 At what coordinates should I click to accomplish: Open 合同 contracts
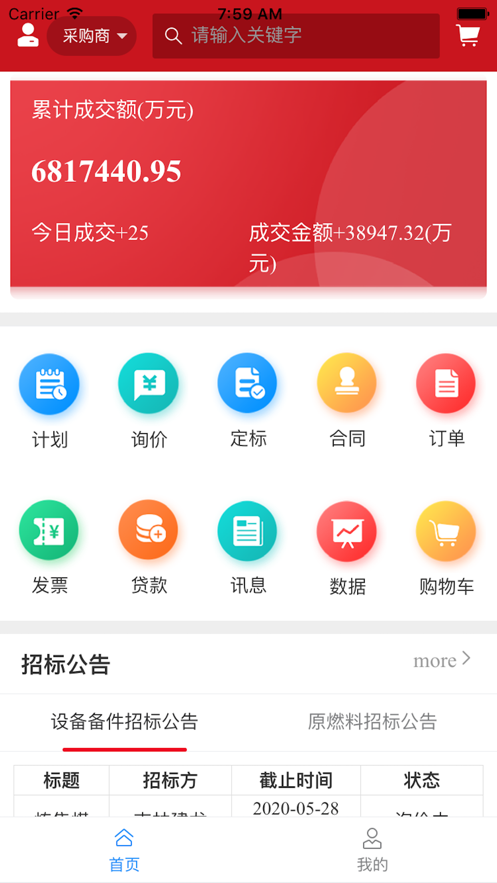(347, 400)
